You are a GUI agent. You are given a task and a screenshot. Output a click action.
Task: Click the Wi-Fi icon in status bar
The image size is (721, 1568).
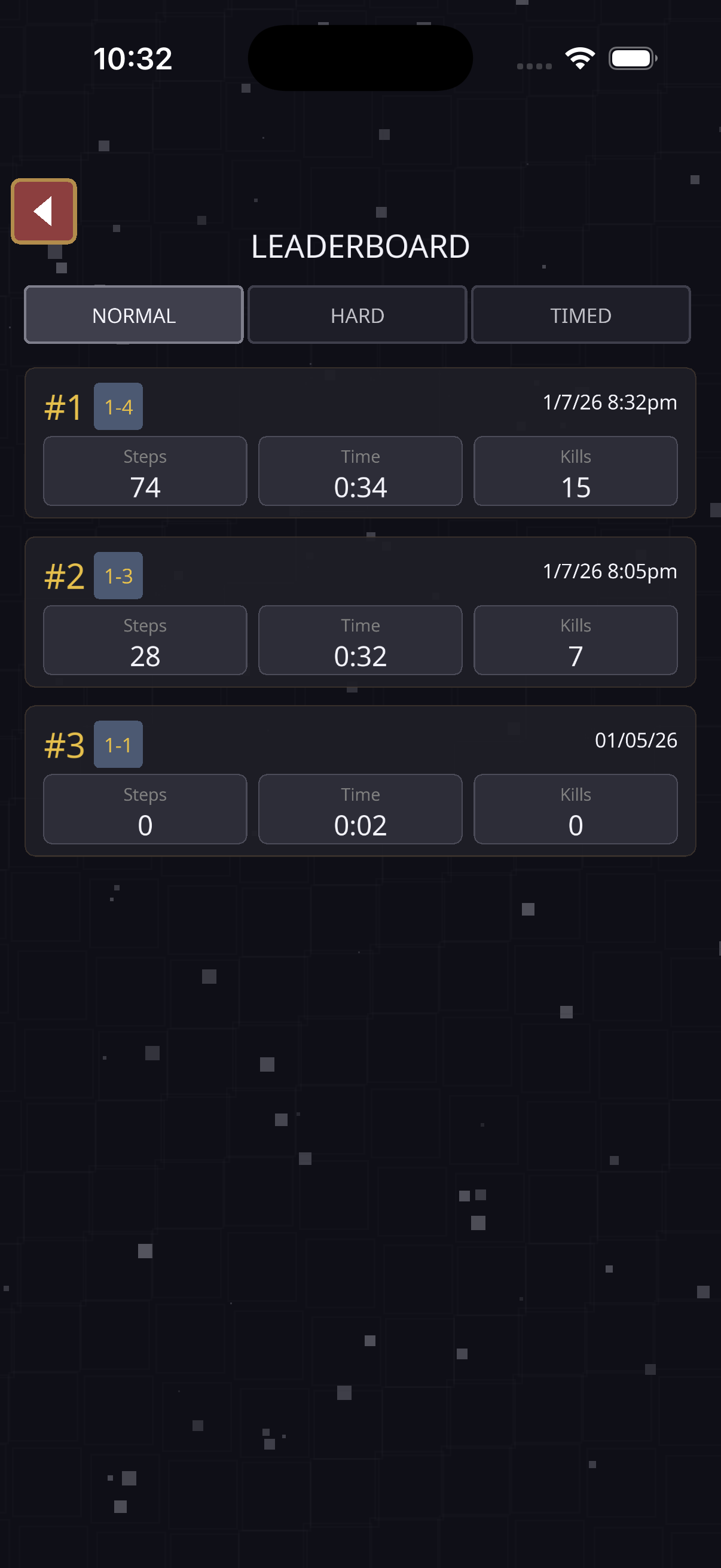tap(578, 57)
